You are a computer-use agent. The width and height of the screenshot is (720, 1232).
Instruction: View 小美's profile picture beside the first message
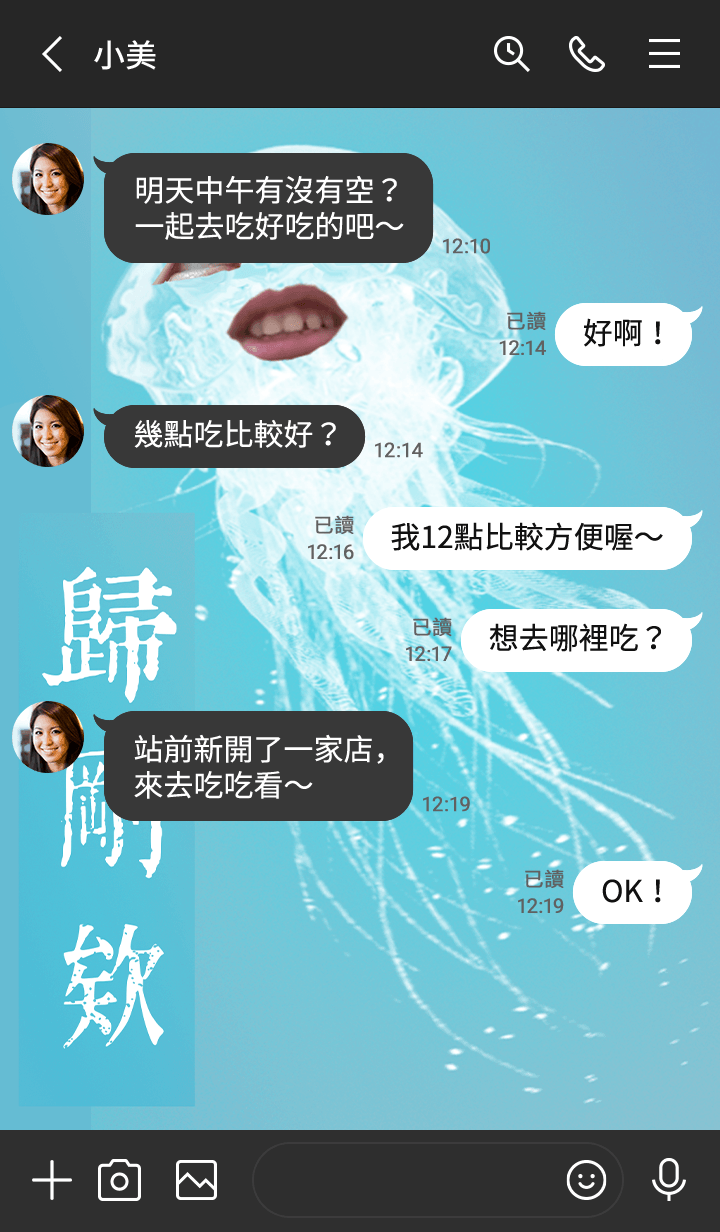[48, 179]
